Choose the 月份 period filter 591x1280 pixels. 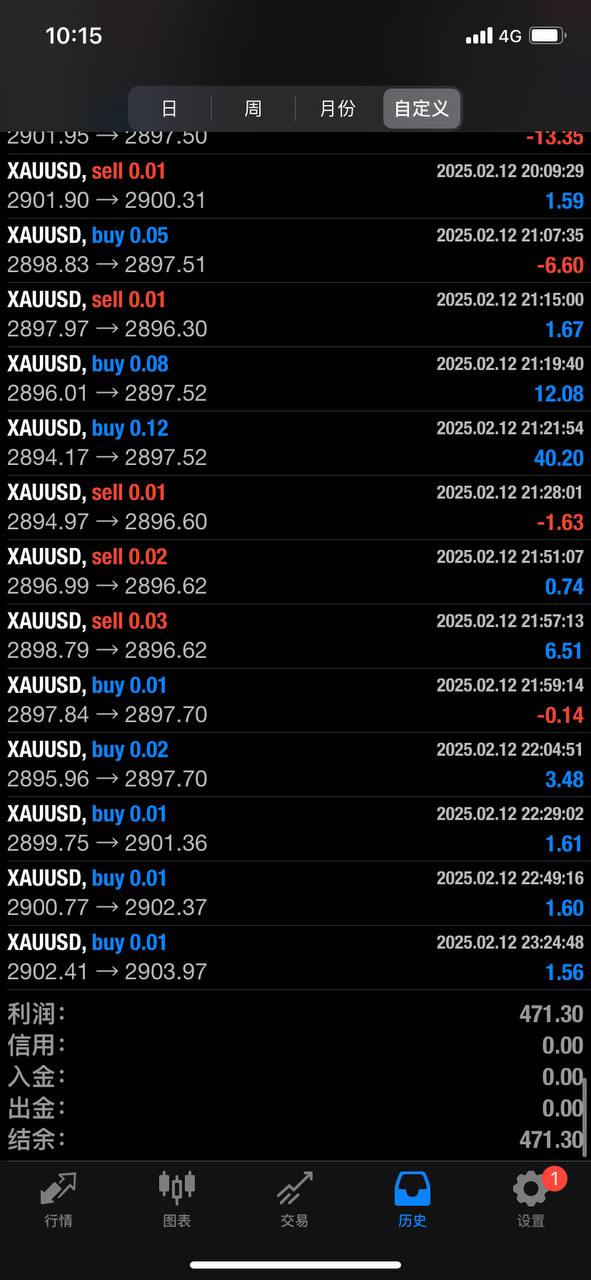337,108
